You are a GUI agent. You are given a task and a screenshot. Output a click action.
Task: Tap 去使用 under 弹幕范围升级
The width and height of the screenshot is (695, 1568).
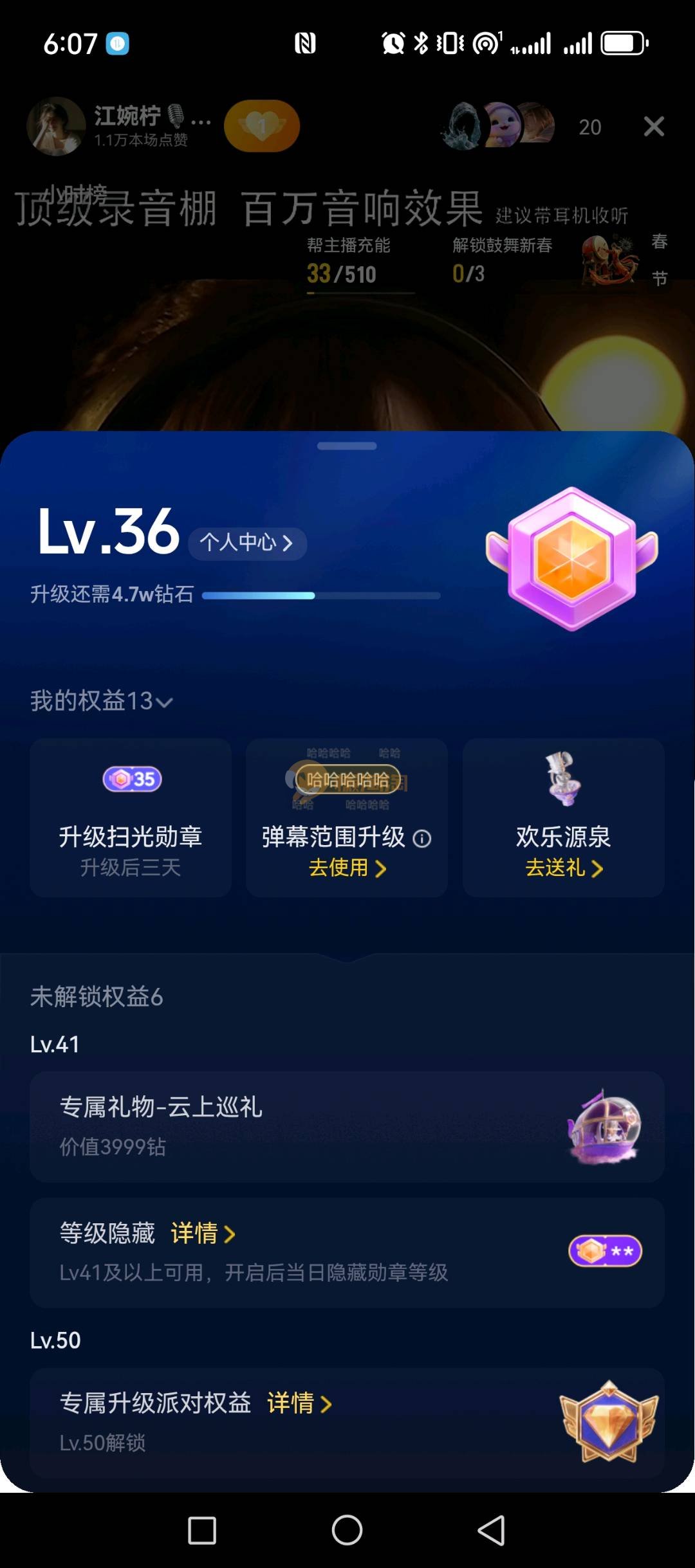[347, 868]
